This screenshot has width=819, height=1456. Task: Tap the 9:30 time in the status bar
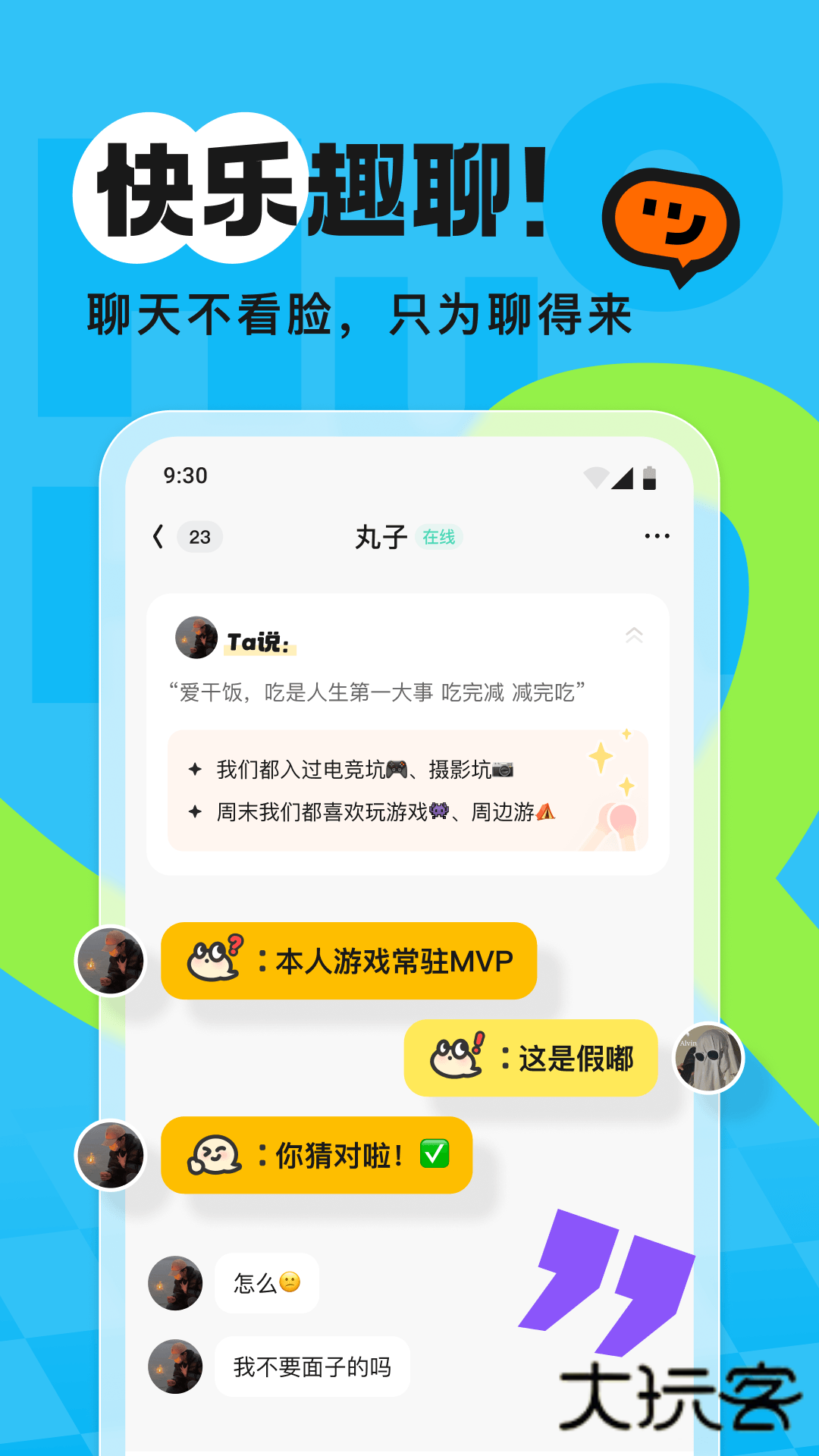(184, 475)
